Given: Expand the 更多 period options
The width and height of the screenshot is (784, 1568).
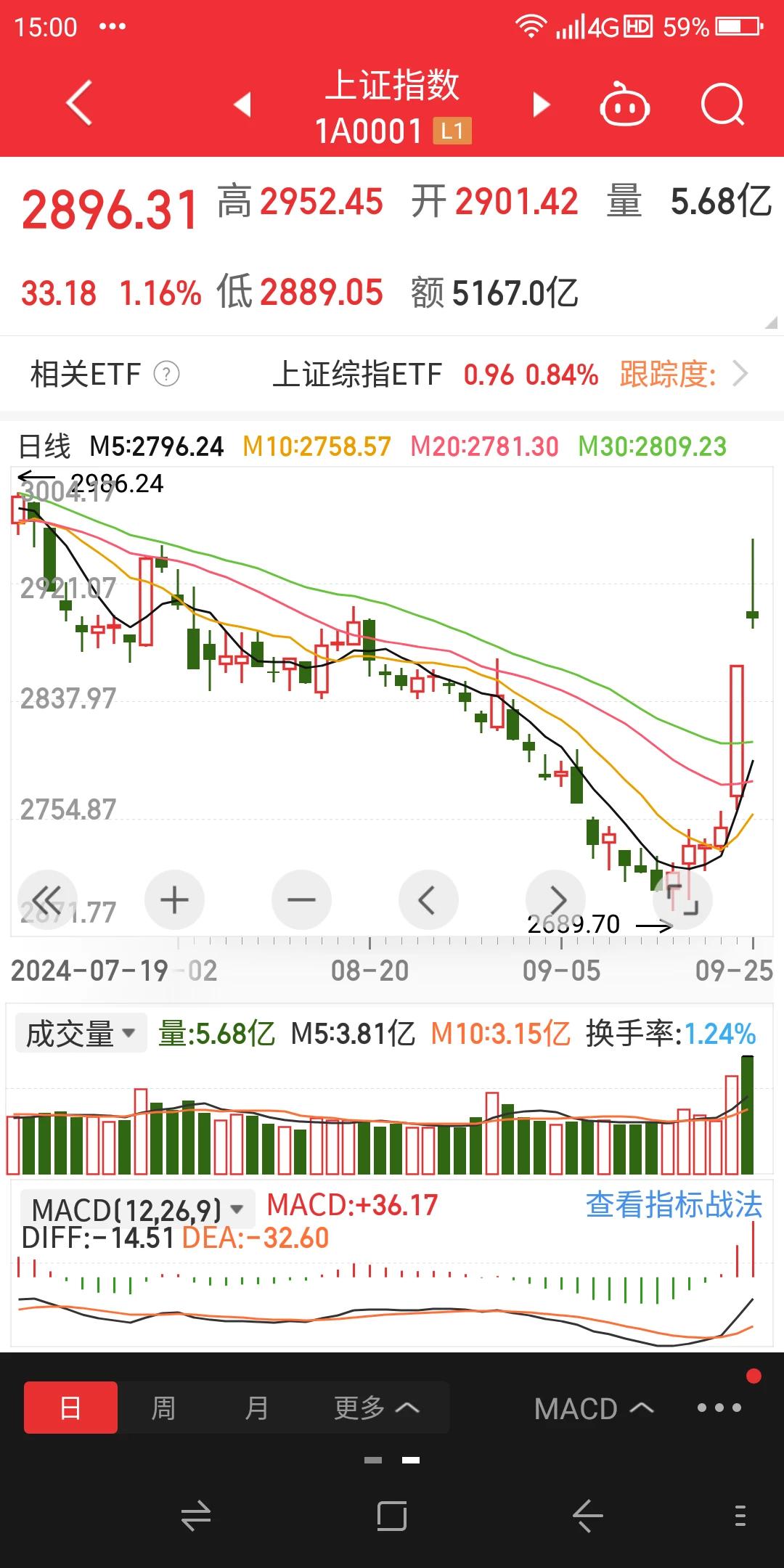Looking at the screenshot, I should [376, 1408].
